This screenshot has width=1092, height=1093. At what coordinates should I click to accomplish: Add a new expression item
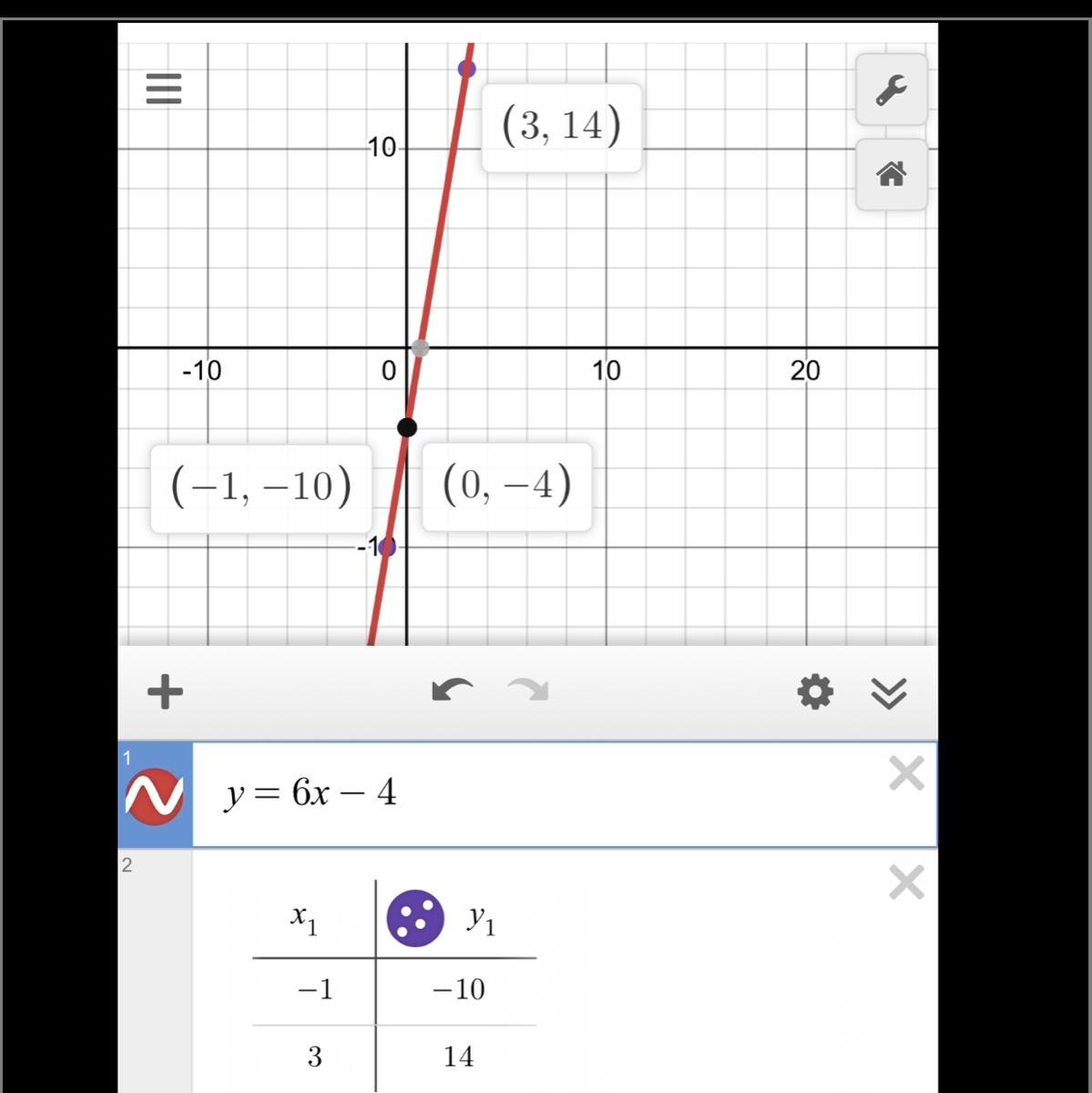pyautogui.click(x=165, y=692)
